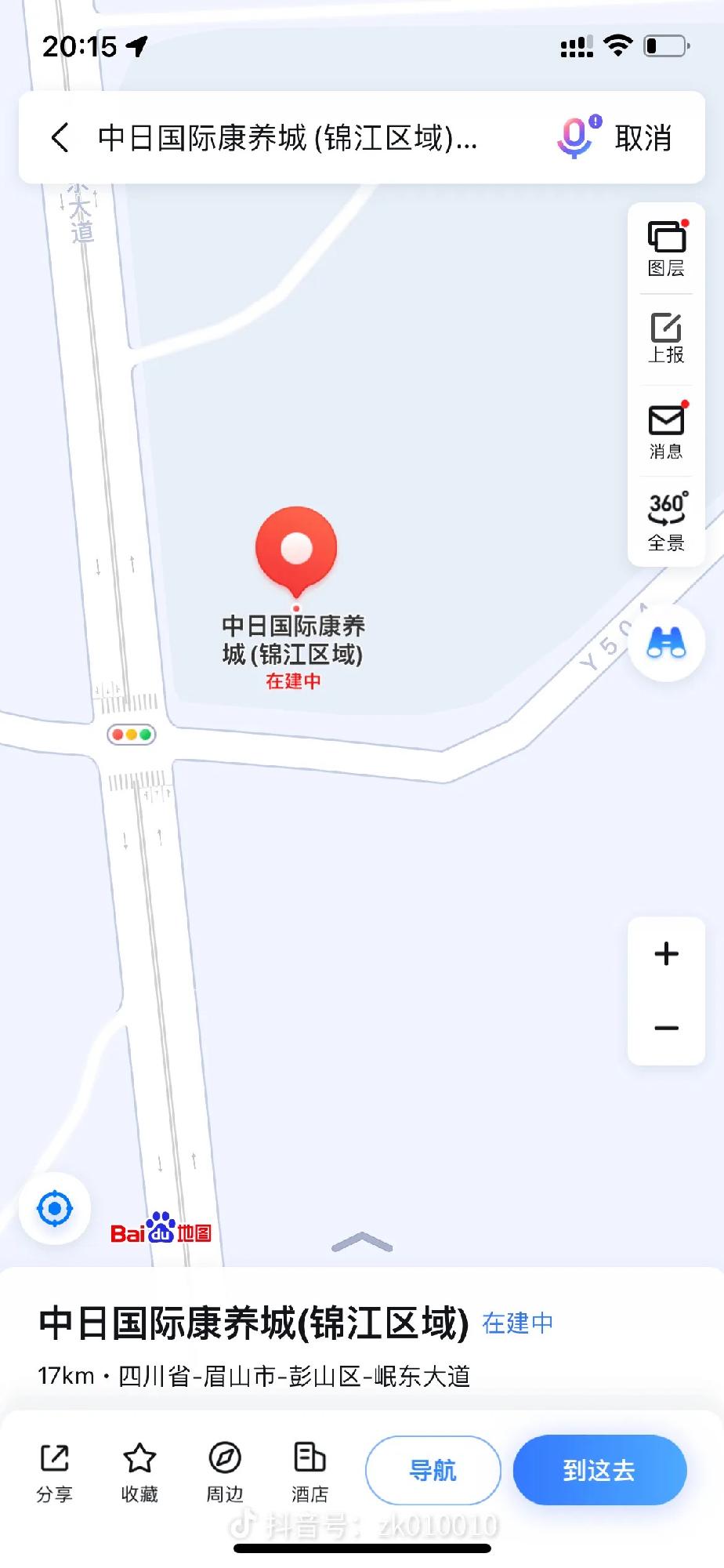Zoom in with the plus button
724x1568 pixels.
pyautogui.click(x=666, y=953)
